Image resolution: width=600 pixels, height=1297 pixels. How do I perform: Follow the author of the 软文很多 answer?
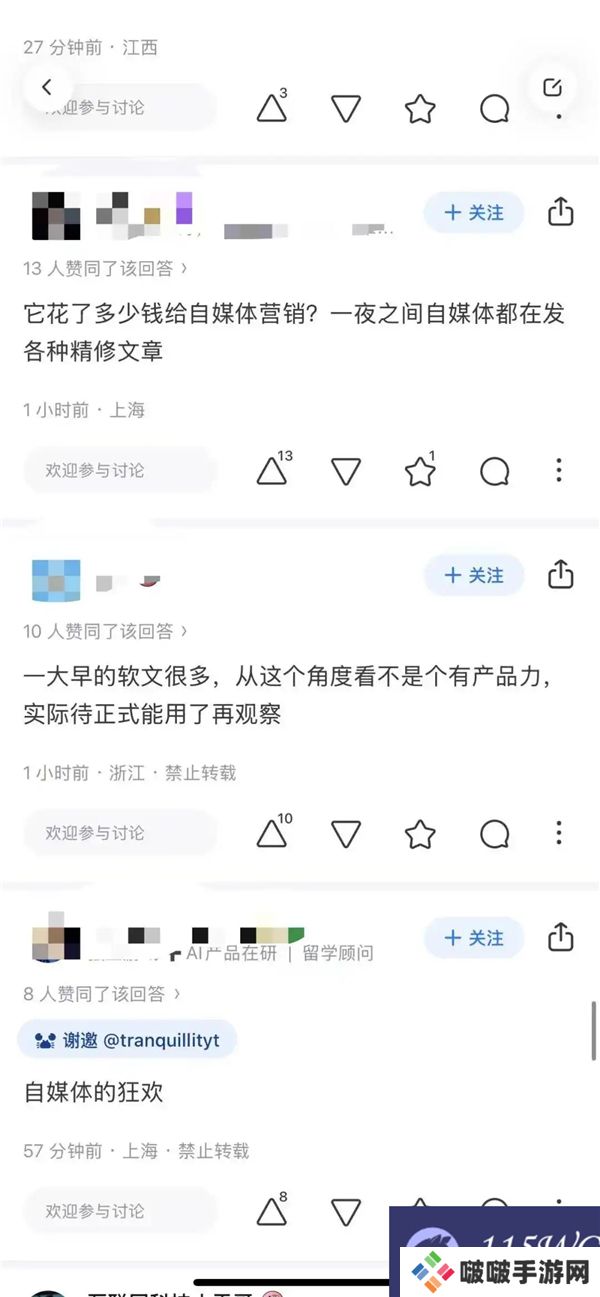[x=473, y=576]
